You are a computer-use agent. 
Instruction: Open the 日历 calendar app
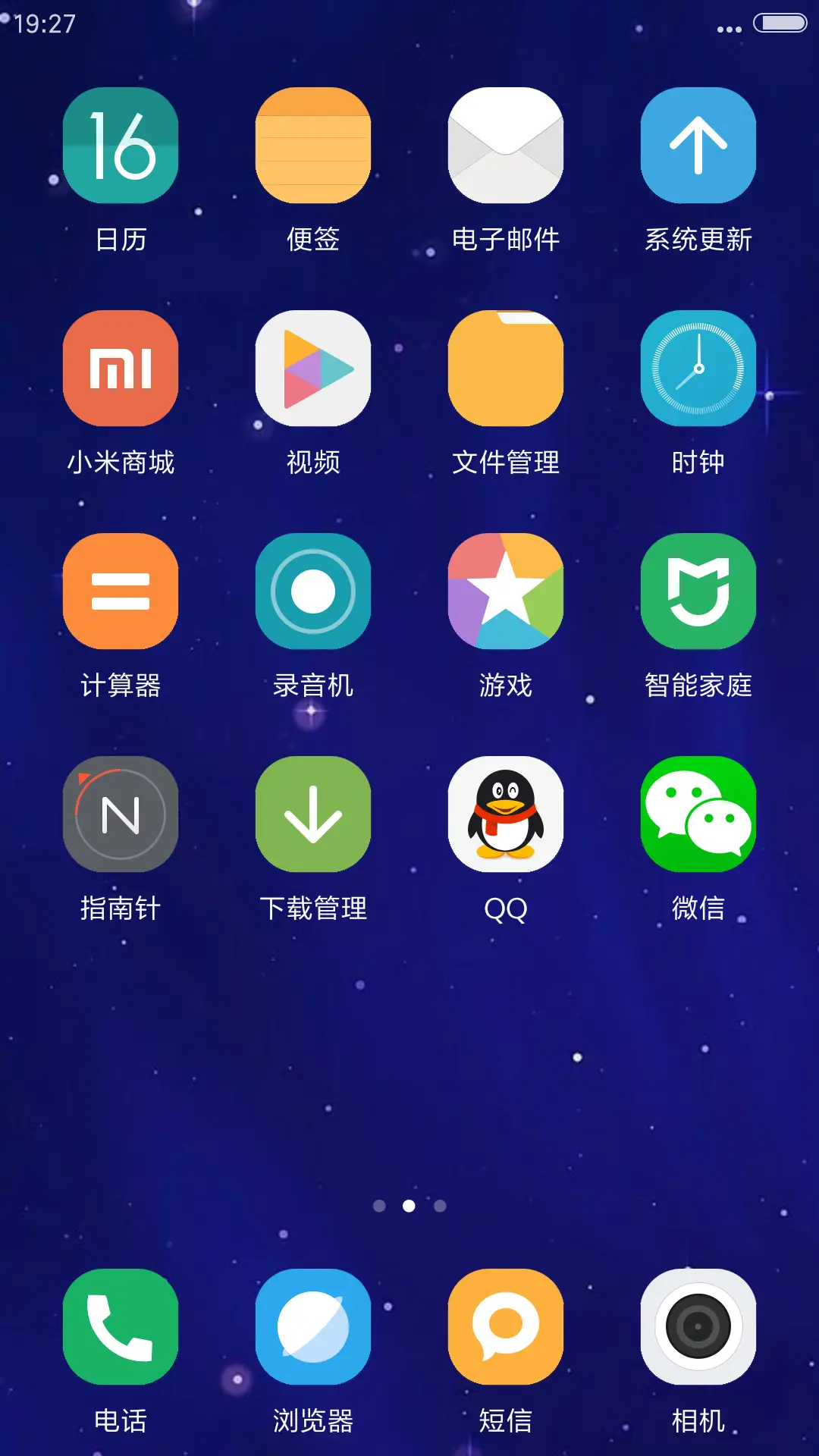tap(120, 146)
